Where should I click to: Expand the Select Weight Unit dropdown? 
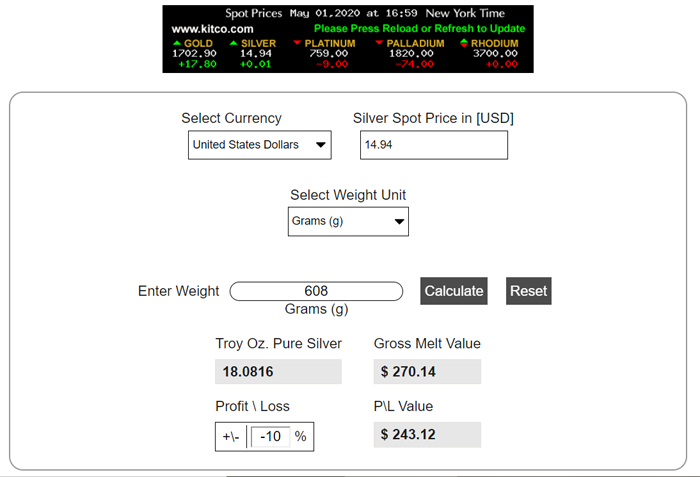(348, 221)
